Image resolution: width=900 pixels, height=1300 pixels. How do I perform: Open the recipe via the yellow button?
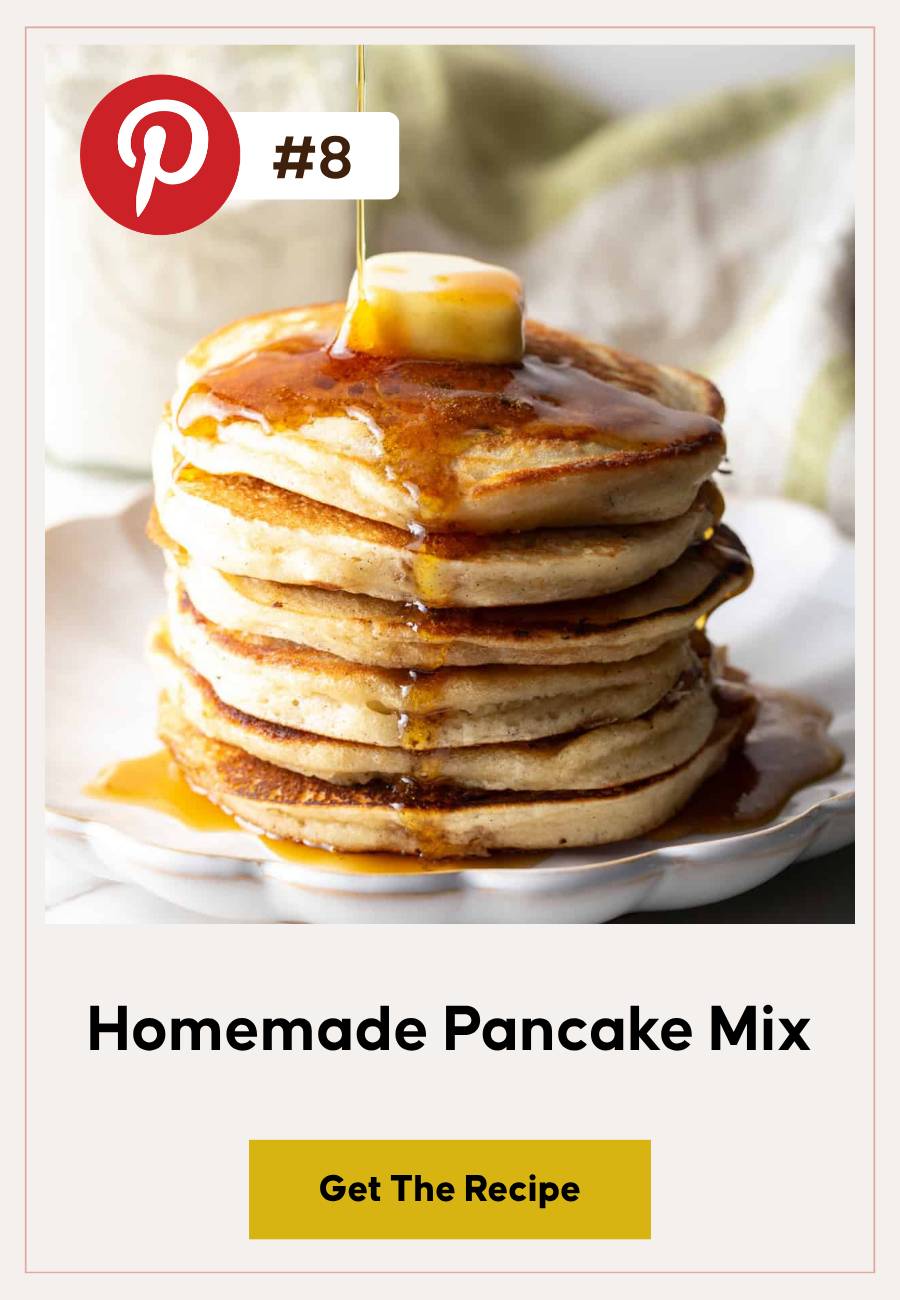(x=449, y=1190)
